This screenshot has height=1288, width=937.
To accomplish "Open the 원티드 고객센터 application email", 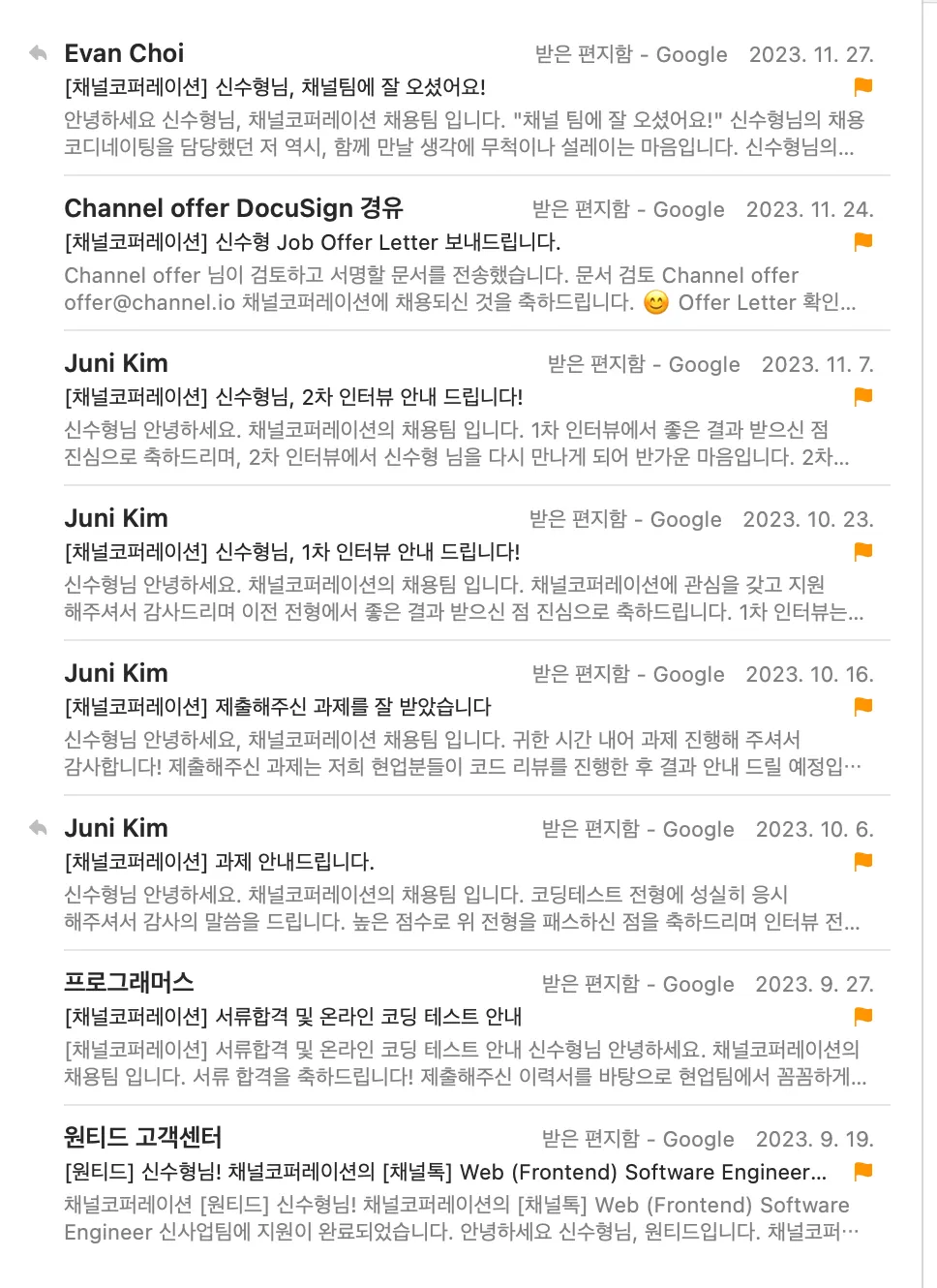I will 445,1172.
